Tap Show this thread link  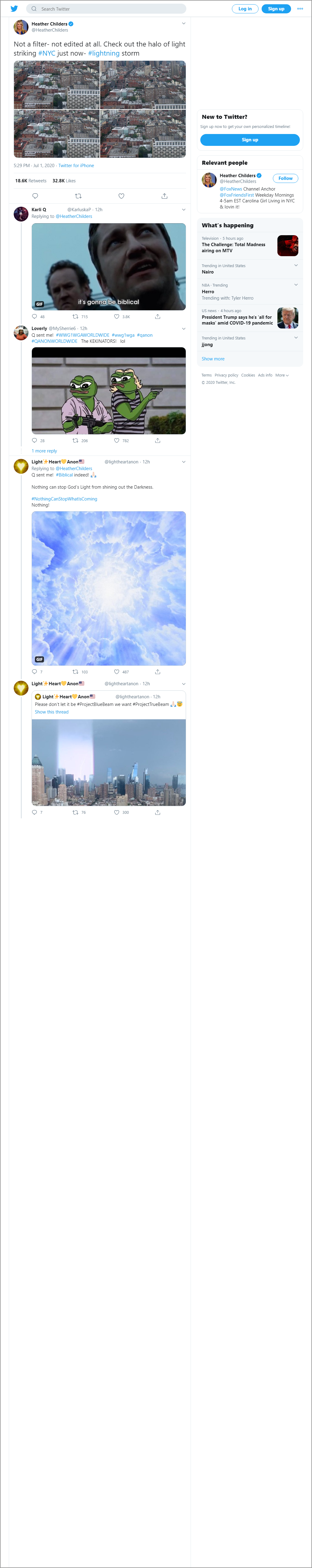pyautogui.click(x=52, y=712)
